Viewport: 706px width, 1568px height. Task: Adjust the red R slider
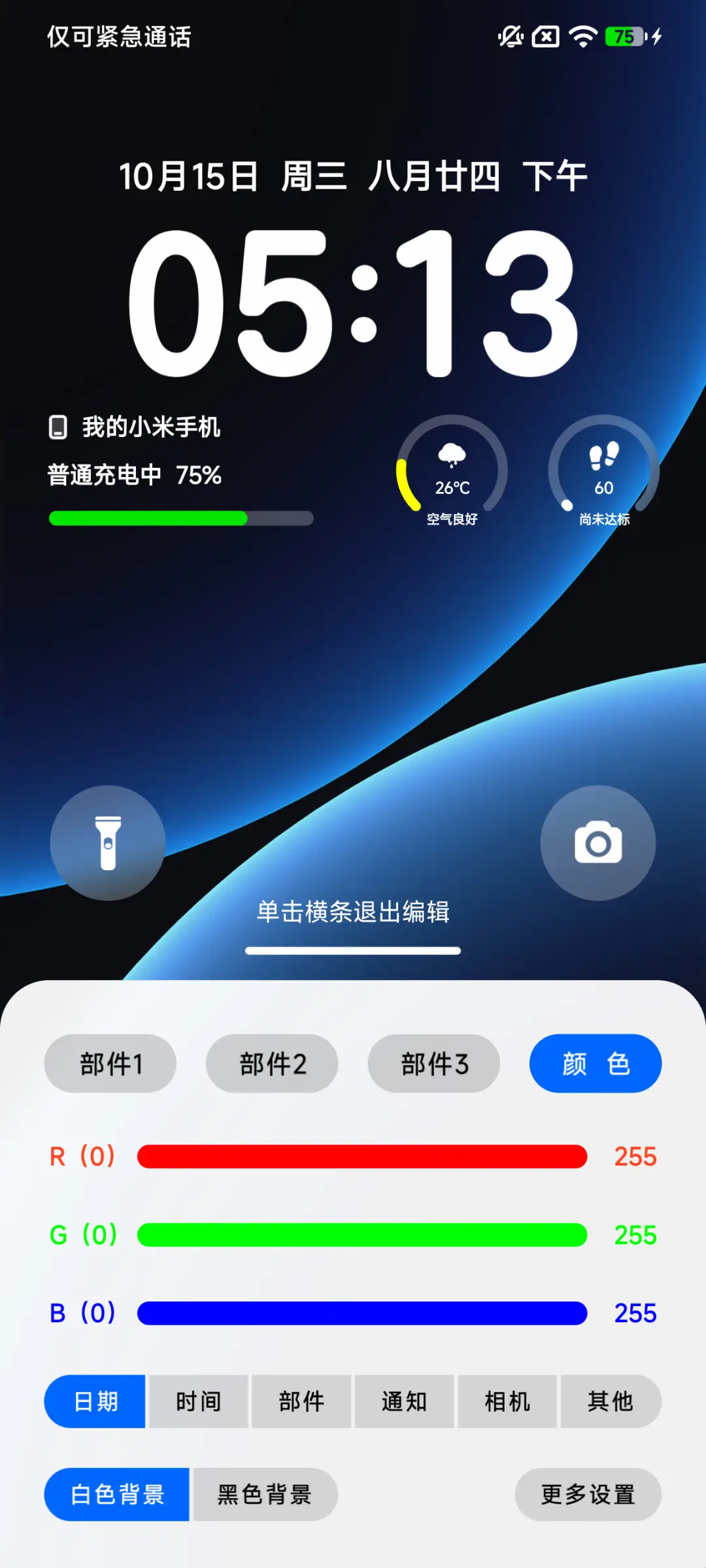362,1156
